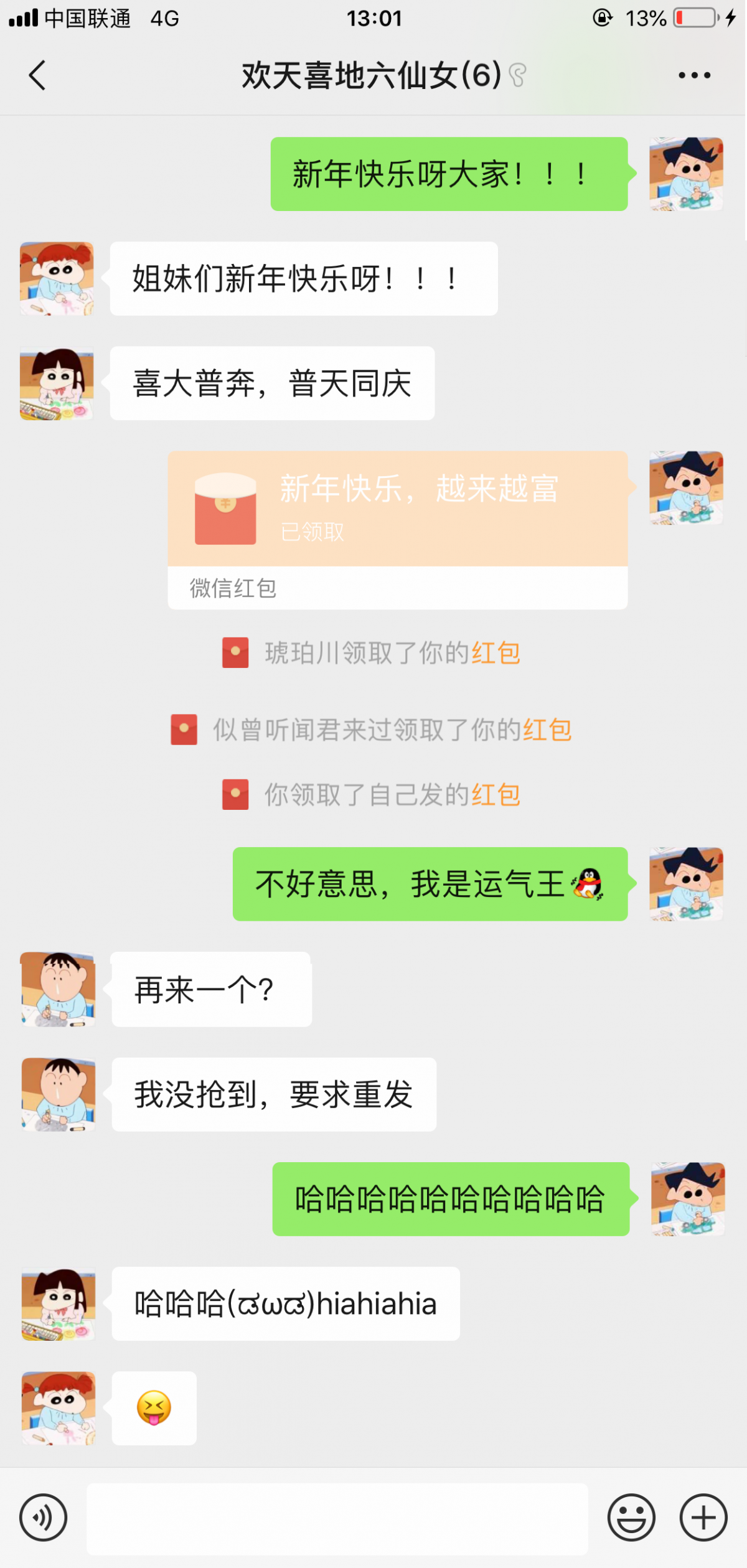
Task: Go back from the group chat
Action: (x=37, y=75)
